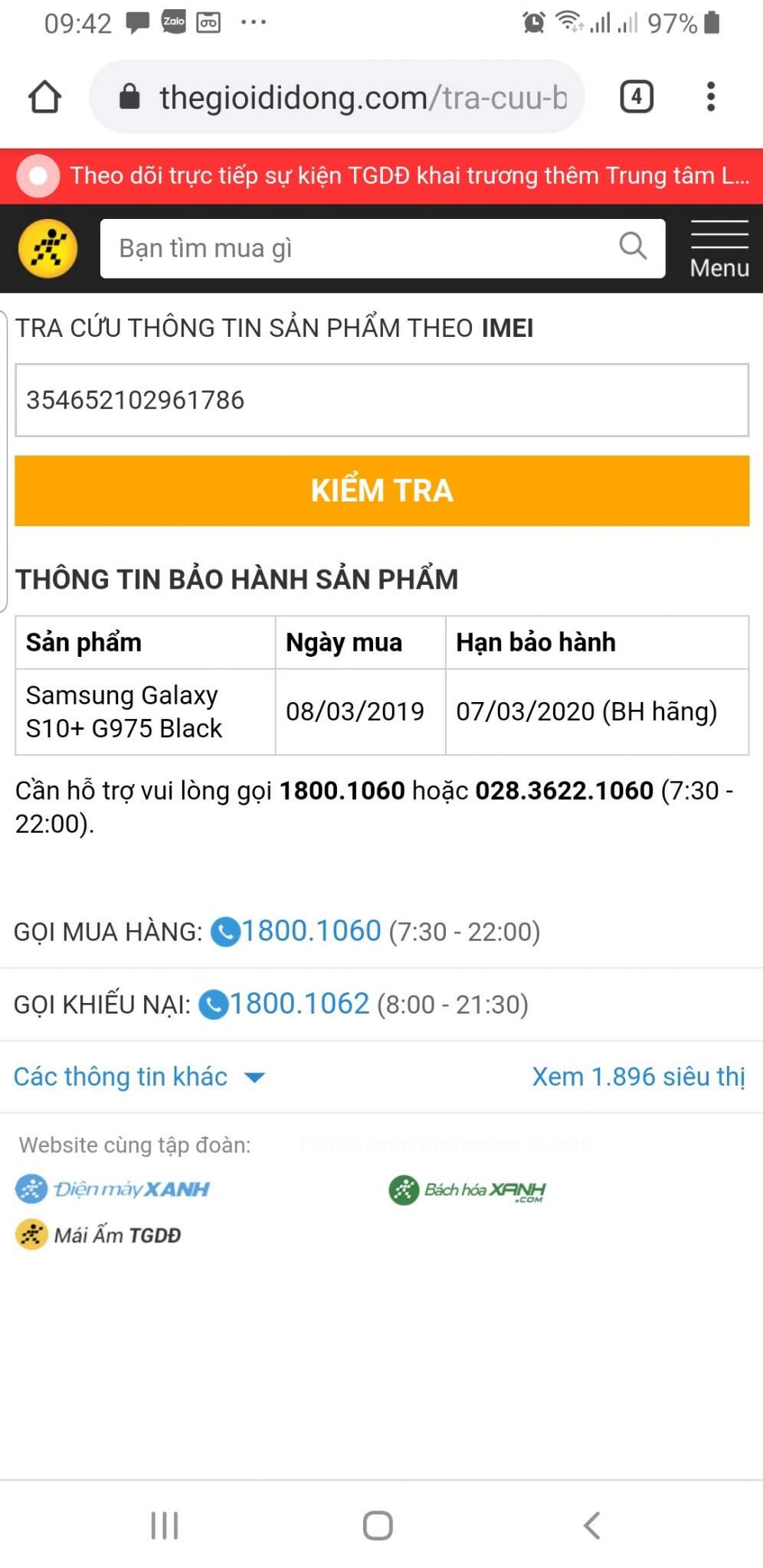
Task: Tap the browser home icon
Action: [44, 97]
